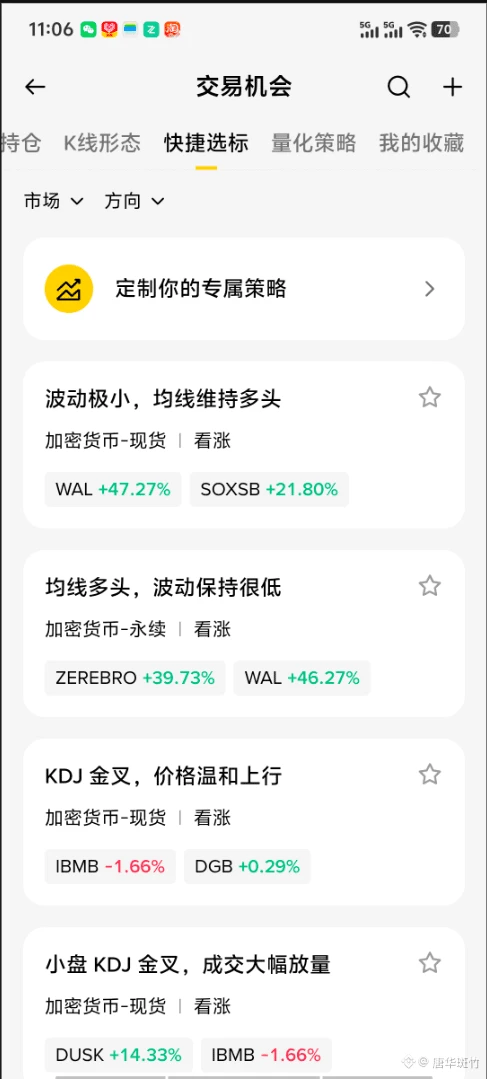Favorite the 波动极小，均线维持多头 strategy
This screenshot has height=1079, width=487.
[430, 397]
